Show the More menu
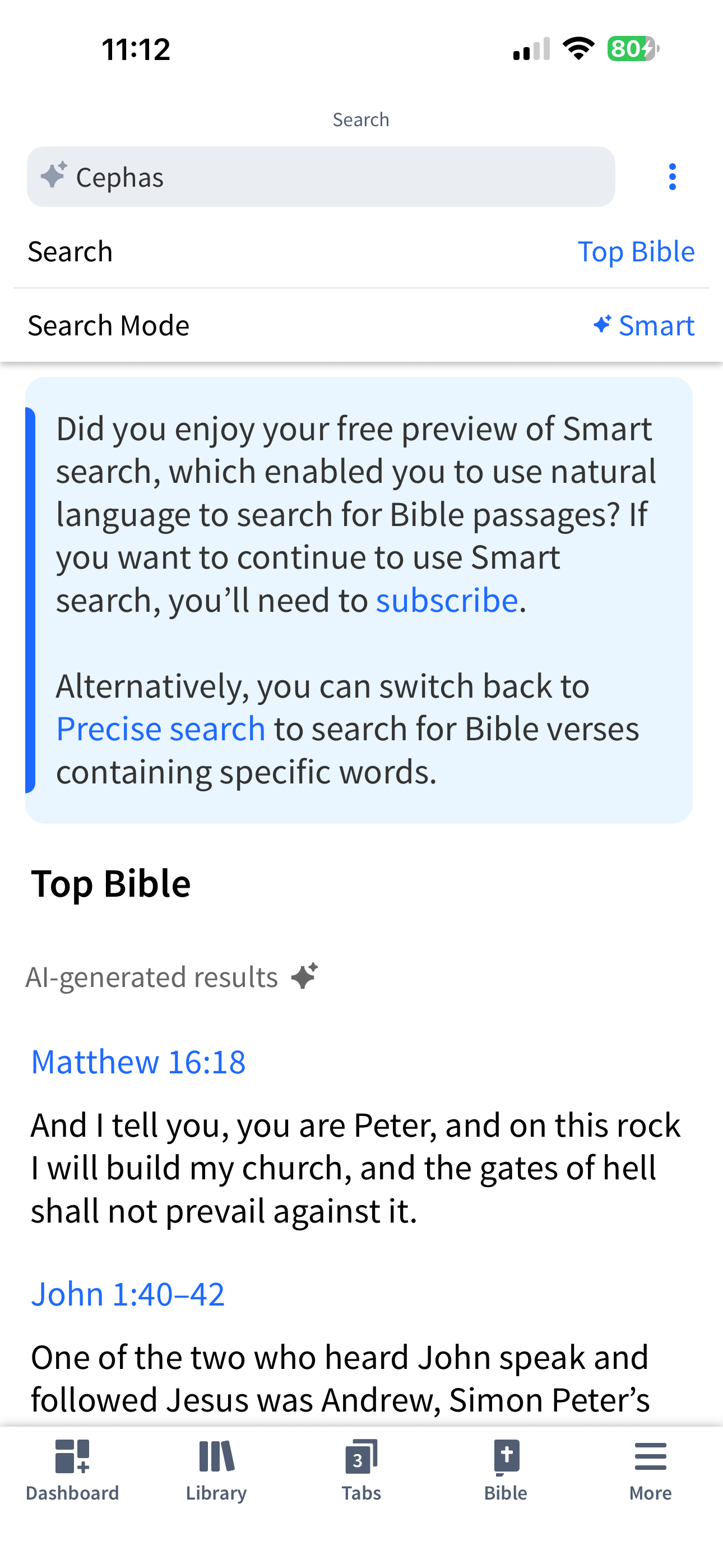 pyautogui.click(x=650, y=1469)
